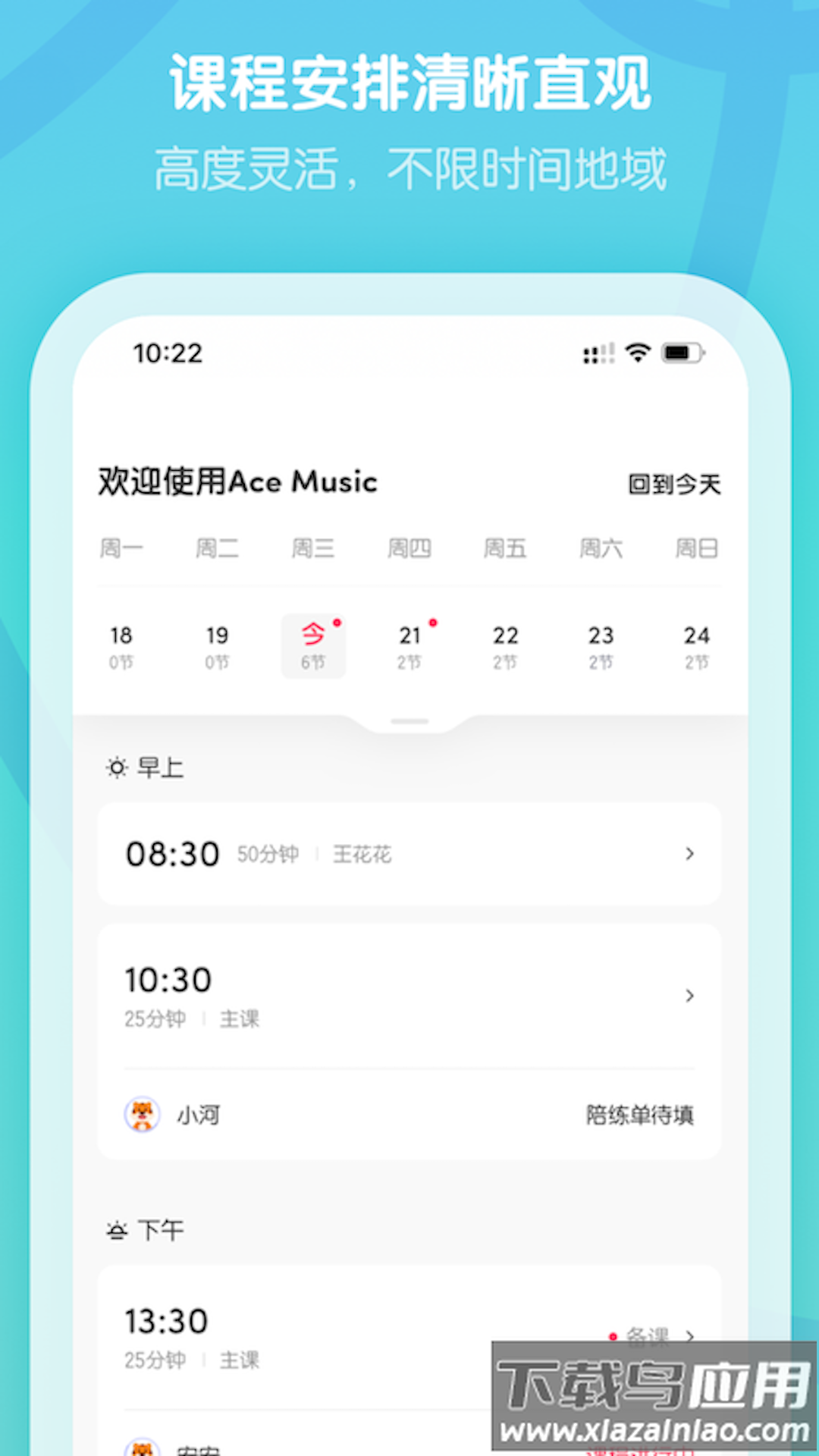Expand the 08:30 lesson with chevron
819x1456 pixels.
(689, 854)
